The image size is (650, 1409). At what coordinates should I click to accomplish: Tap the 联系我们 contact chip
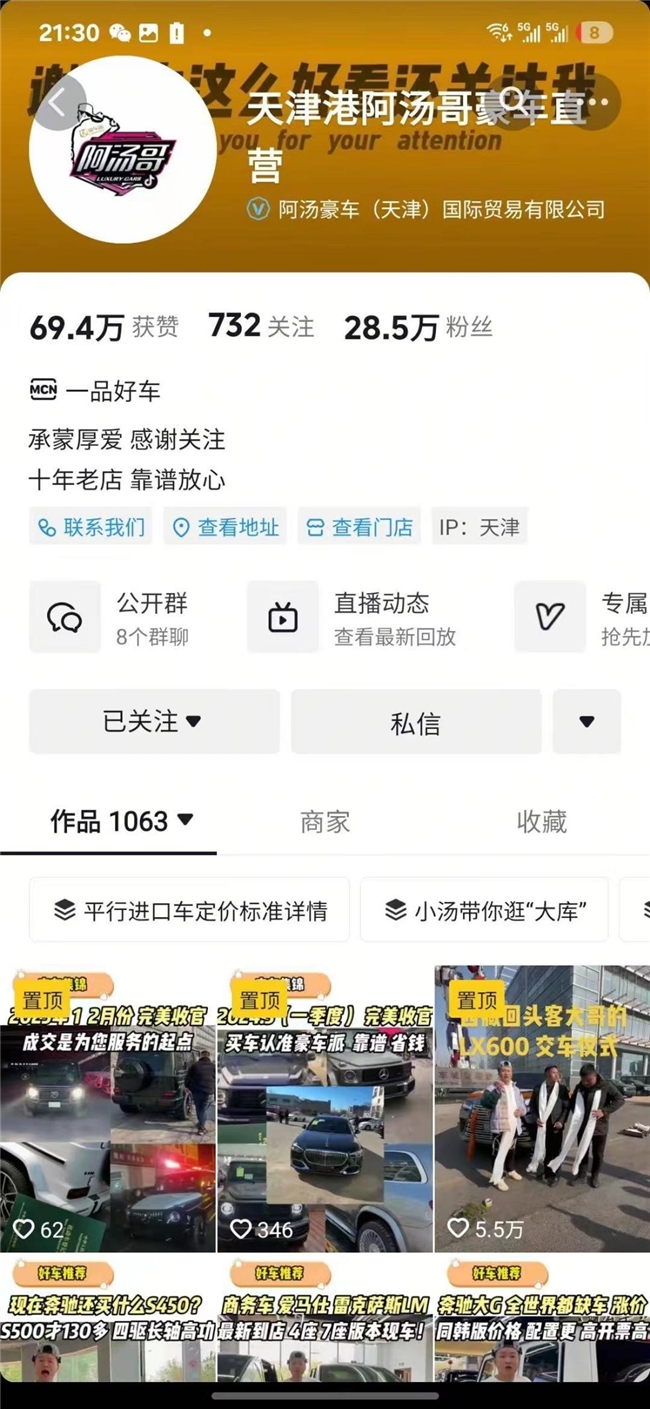90,527
